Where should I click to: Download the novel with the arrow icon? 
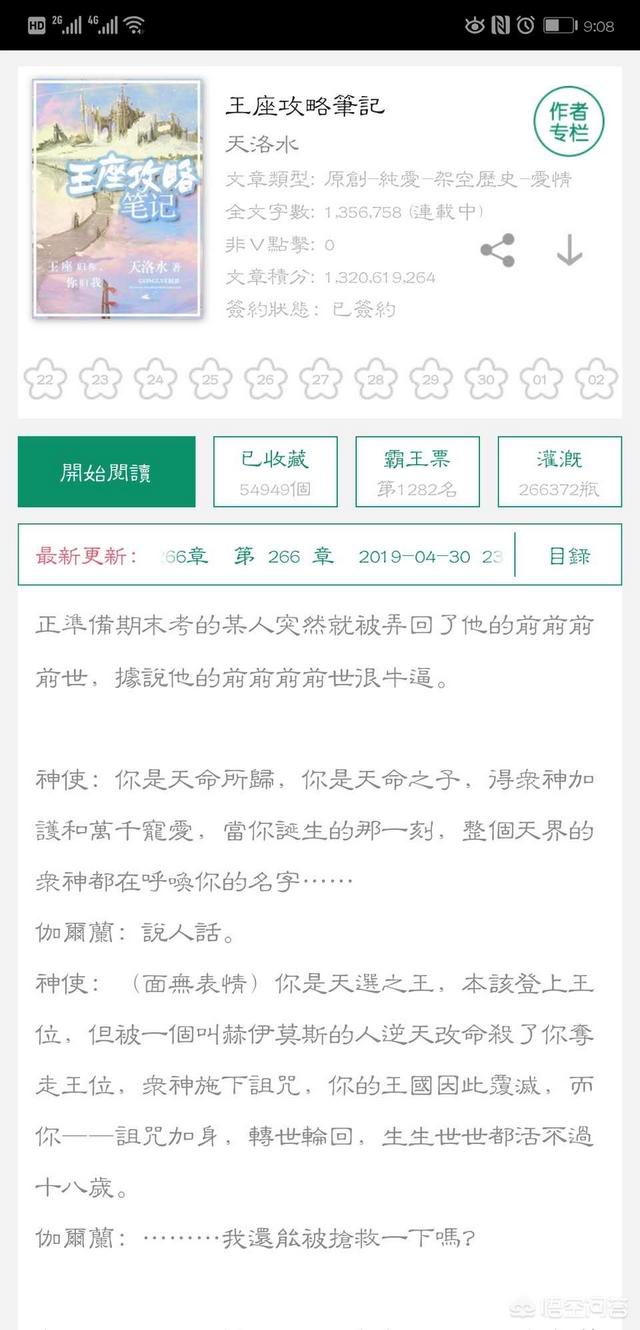pyautogui.click(x=569, y=250)
